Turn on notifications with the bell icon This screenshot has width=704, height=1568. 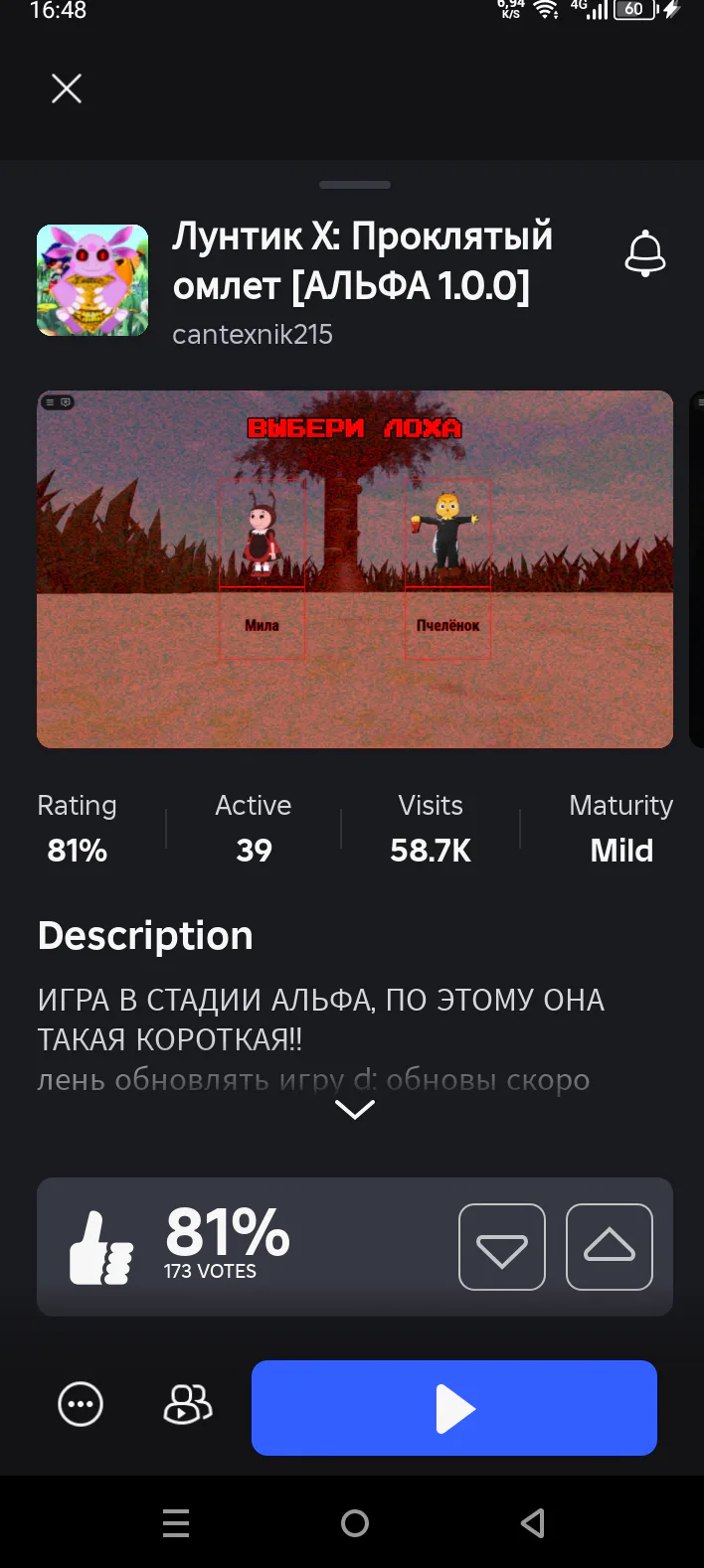pyautogui.click(x=644, y=253)
